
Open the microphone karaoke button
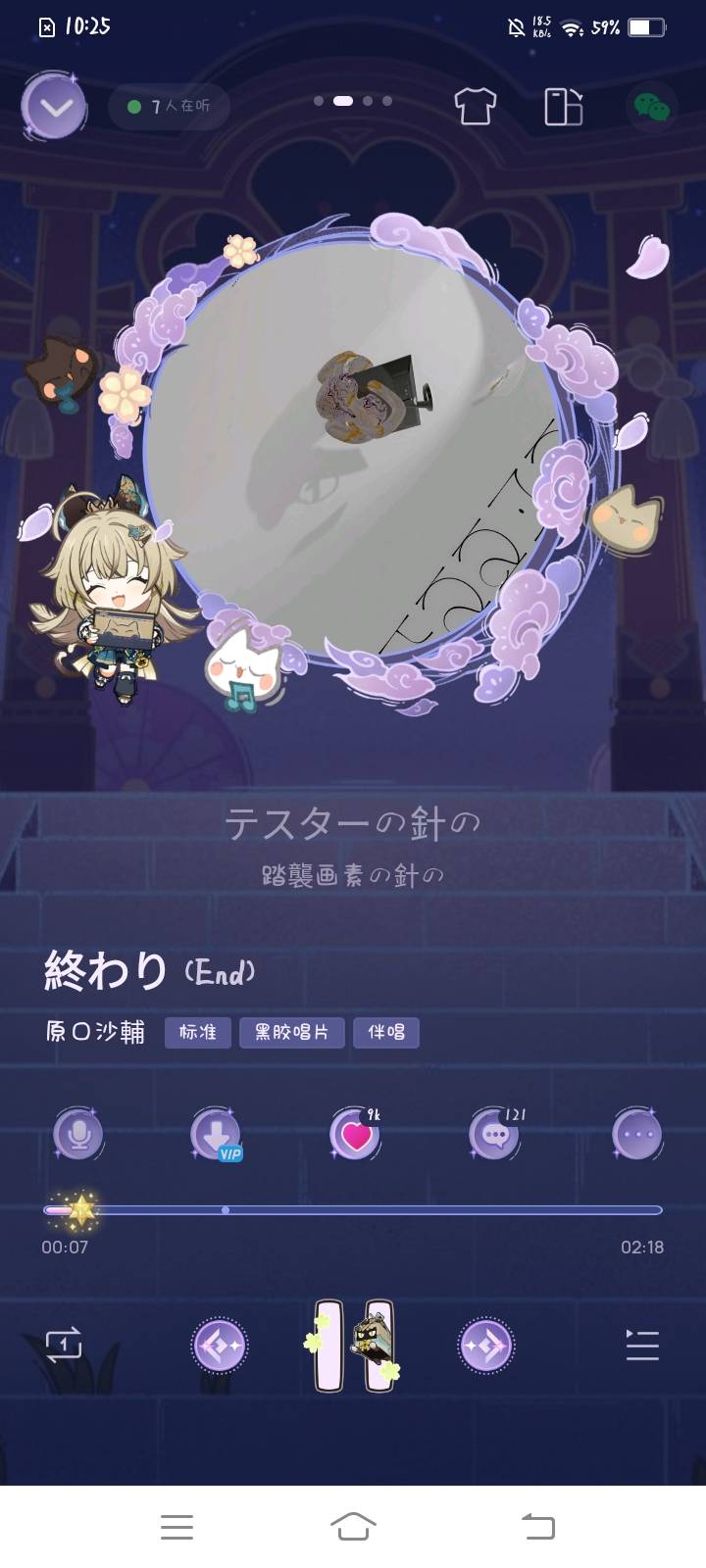pyautogui.click(x=78, y=1135)
